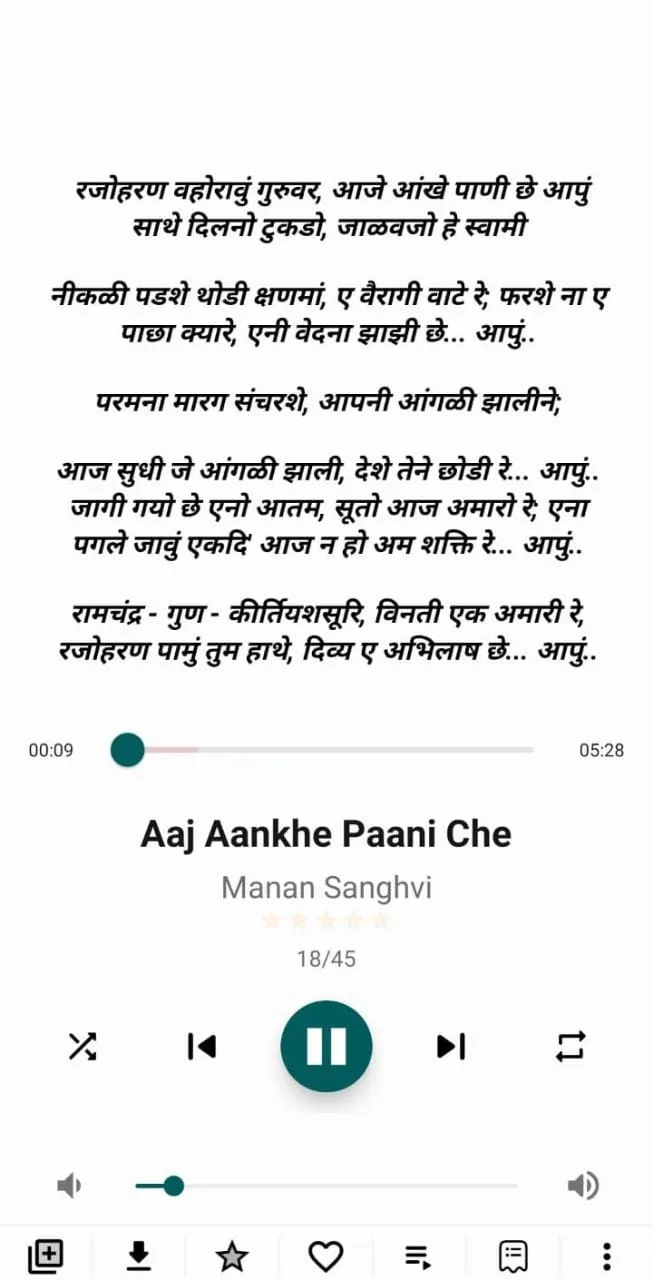Tap the star icon in bottom toolbar

coord(232,1255)
